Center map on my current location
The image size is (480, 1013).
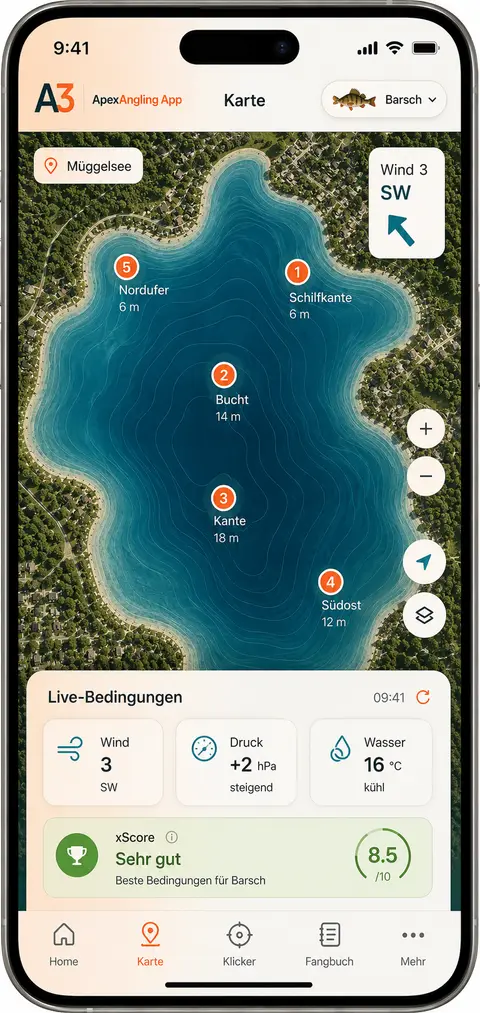tap(424, 563)
